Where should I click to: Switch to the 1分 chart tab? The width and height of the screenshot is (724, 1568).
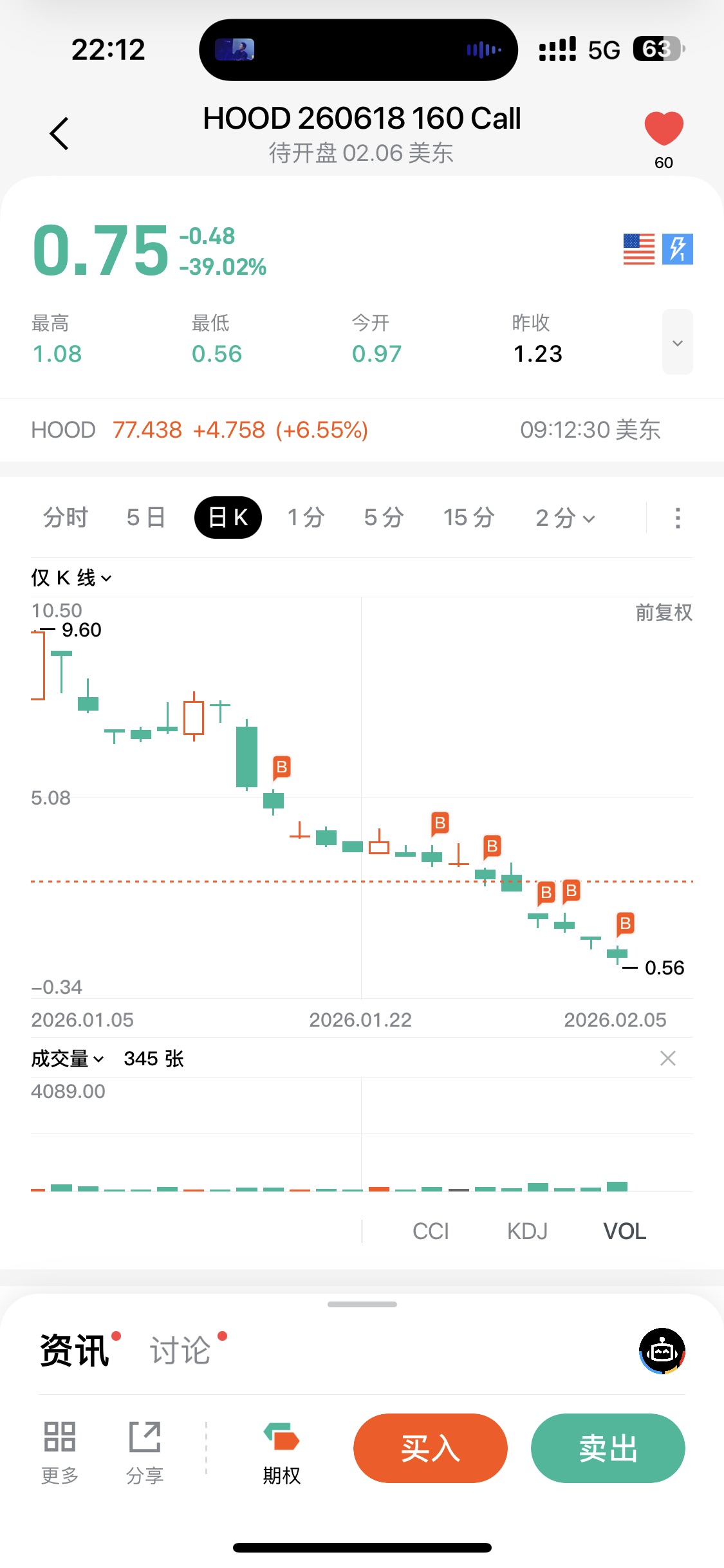point(306,518)
